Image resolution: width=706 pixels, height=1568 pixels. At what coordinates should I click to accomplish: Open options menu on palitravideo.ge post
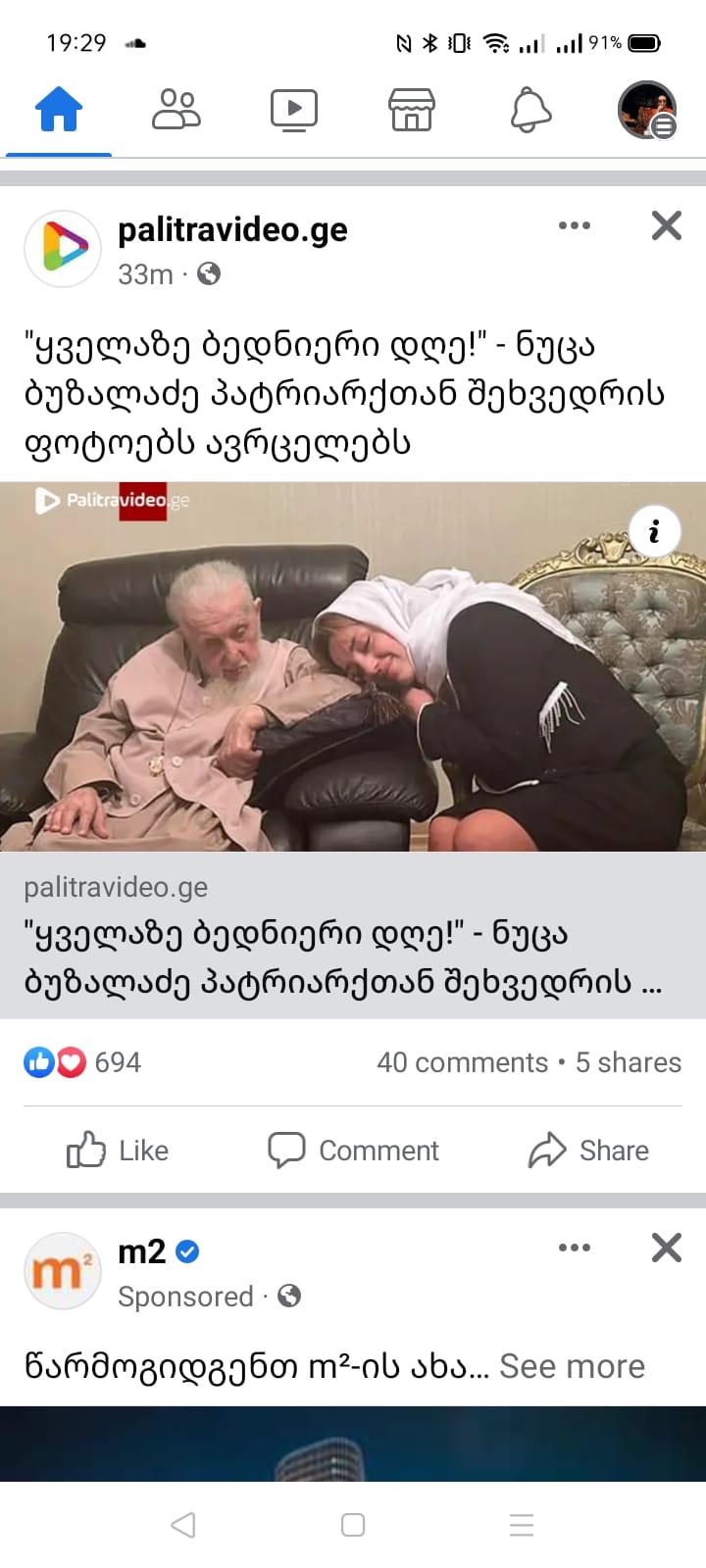pos(574,225)
